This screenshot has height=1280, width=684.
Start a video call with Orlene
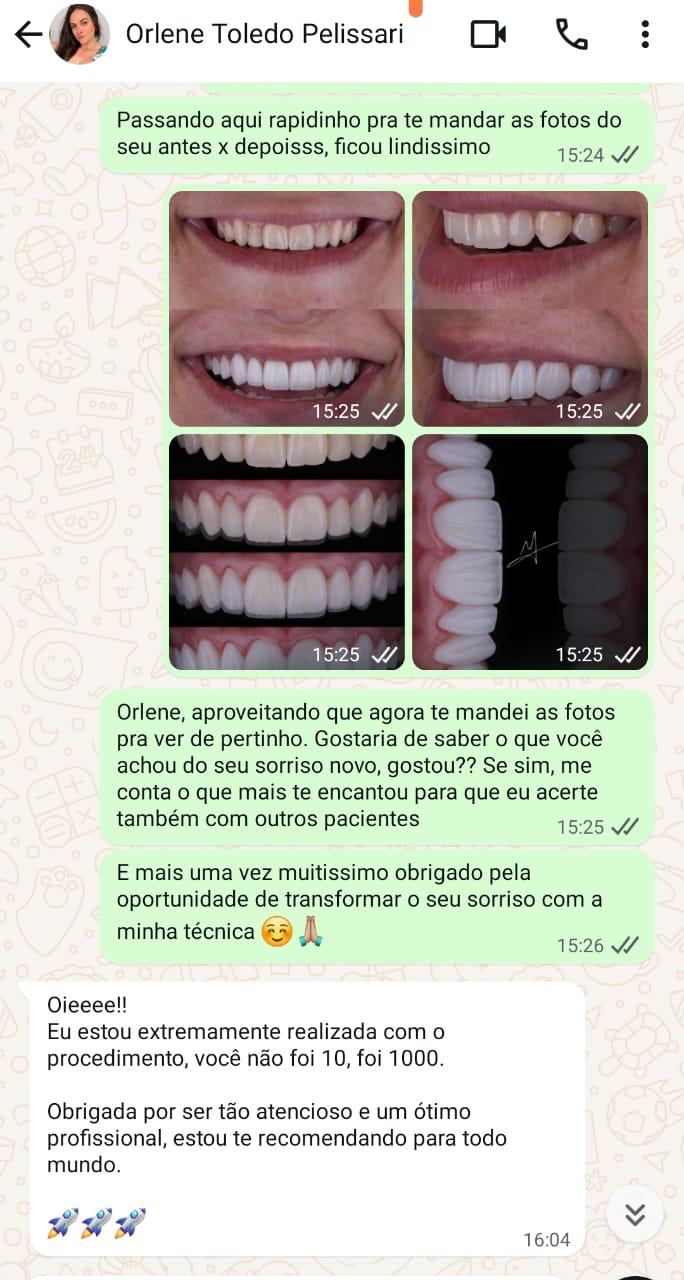tap(488, 35)
